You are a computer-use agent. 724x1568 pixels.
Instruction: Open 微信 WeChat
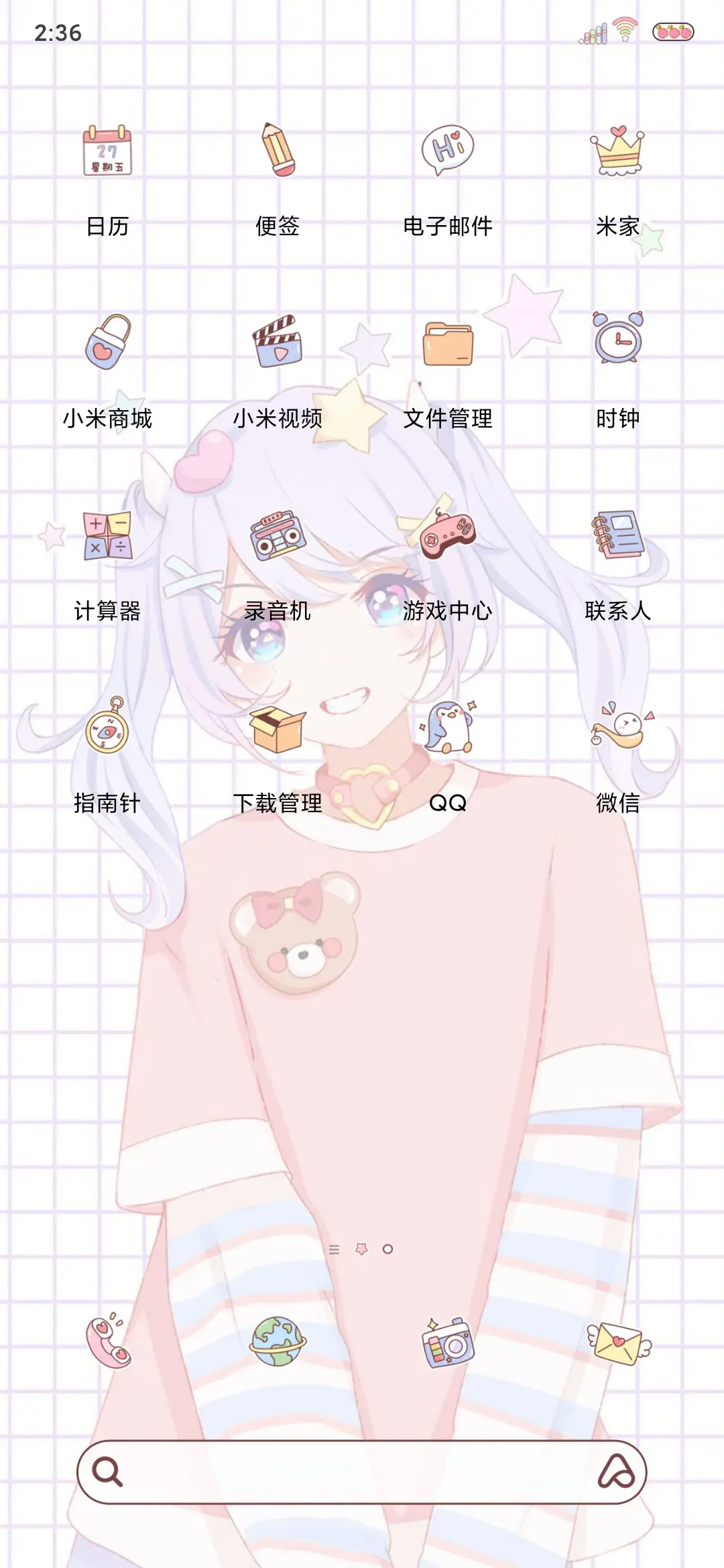pyautogui.click(x=617, y=730)
